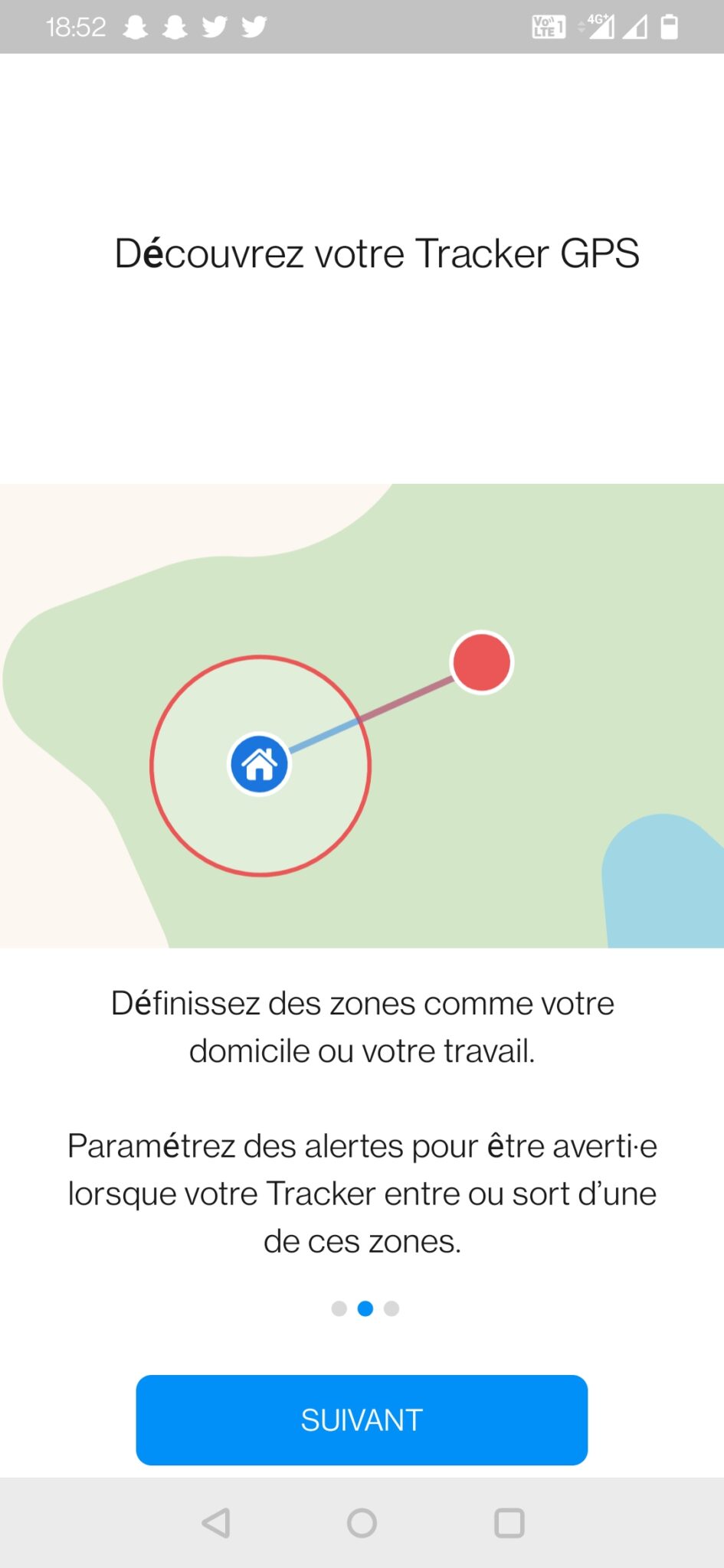The width and height of the screenshot is (724, 1568).
Task: Tap the SUIVANT button
Action: coord(362,1419)
